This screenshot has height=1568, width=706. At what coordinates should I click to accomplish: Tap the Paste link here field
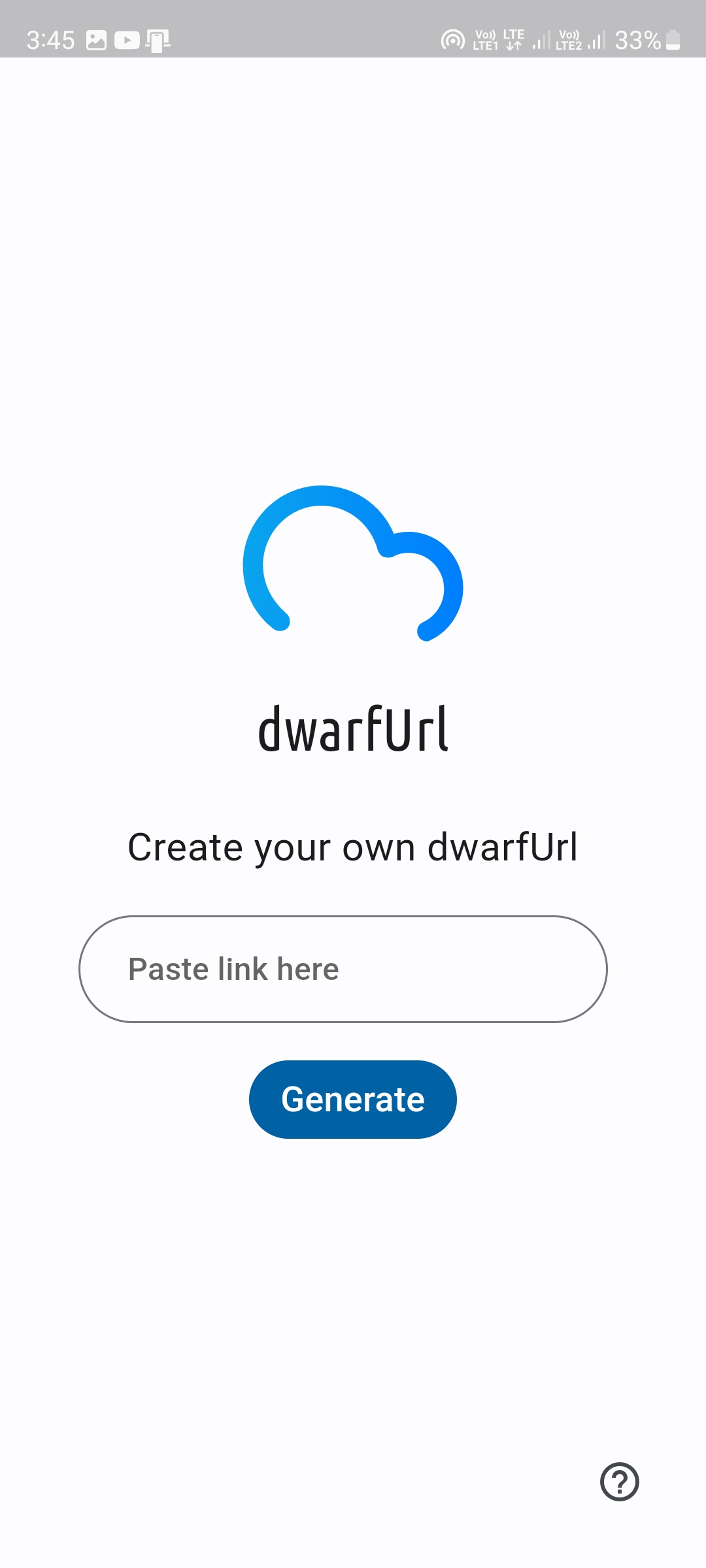coord(343,969)
